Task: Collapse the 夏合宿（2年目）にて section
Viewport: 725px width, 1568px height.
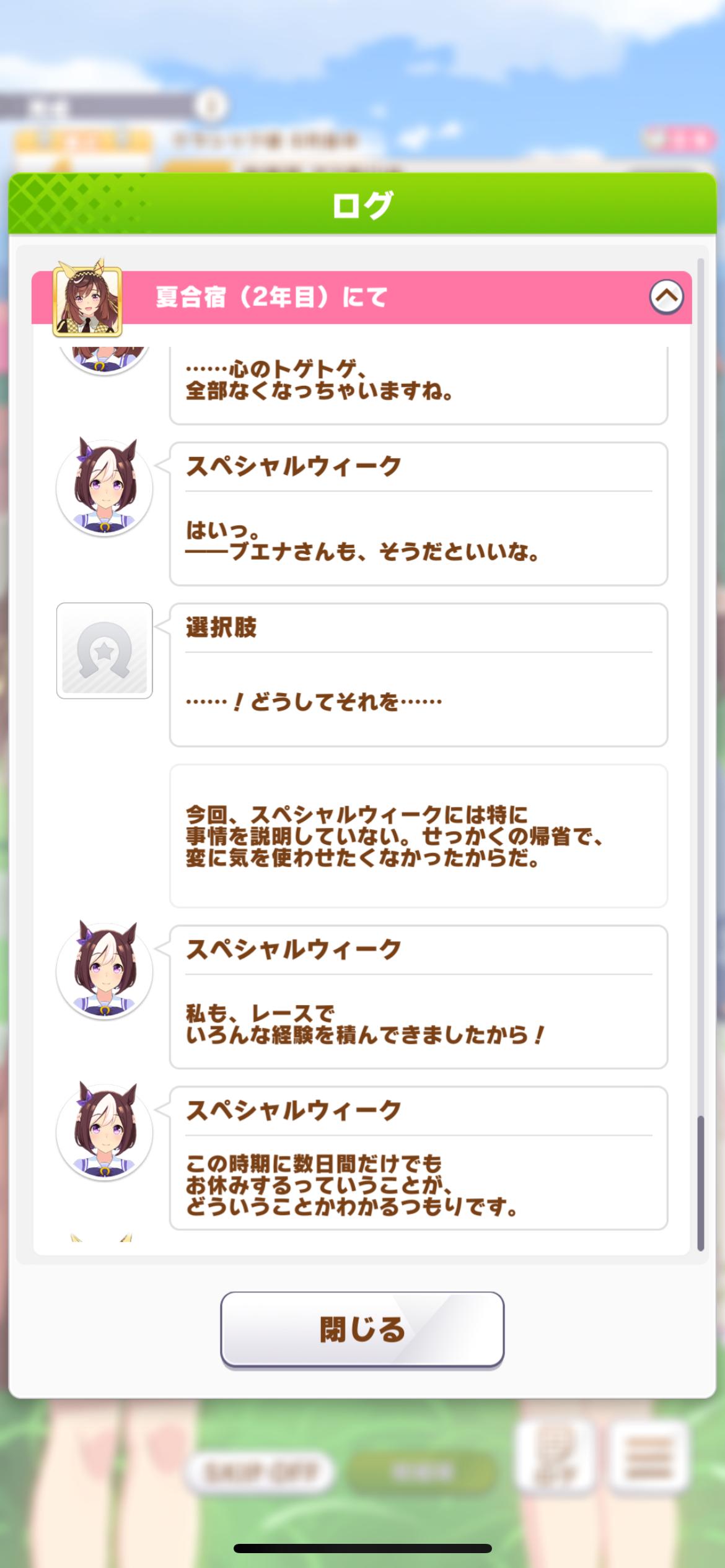Action: (666, 297)
